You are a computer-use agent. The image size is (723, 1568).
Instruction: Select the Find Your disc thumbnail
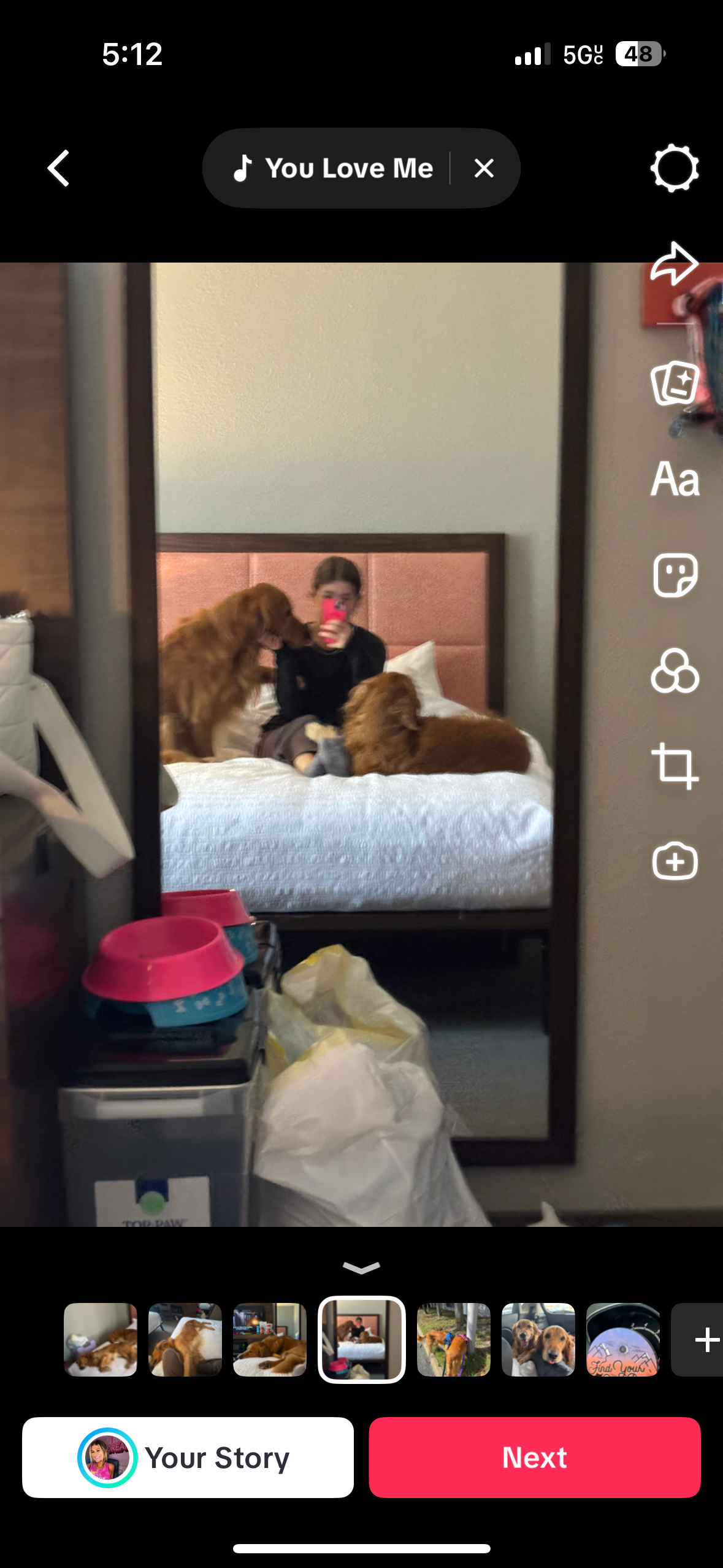point(622,1339)
